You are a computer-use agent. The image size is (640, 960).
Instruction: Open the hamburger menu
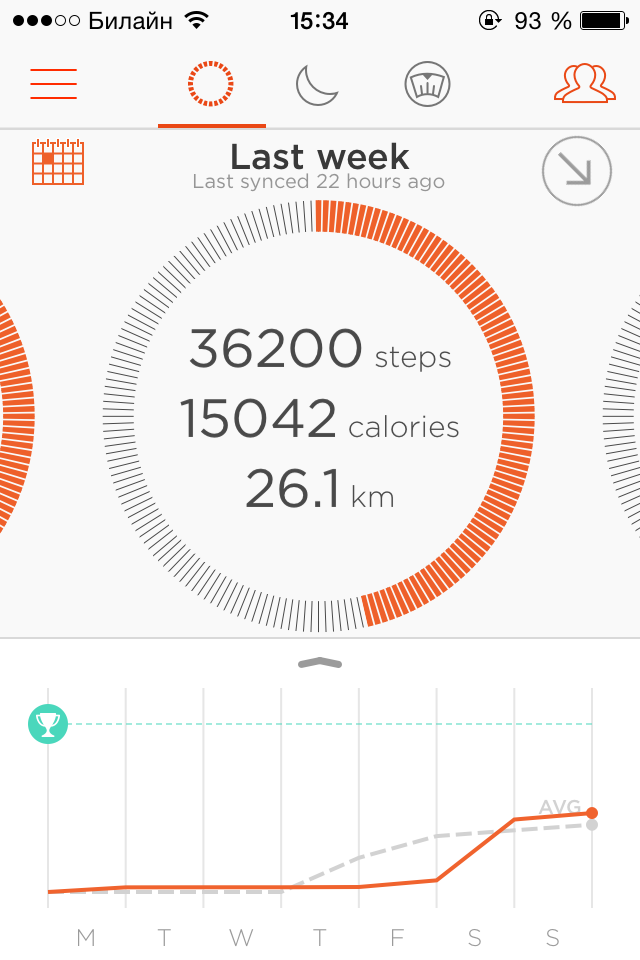[53, 83]
